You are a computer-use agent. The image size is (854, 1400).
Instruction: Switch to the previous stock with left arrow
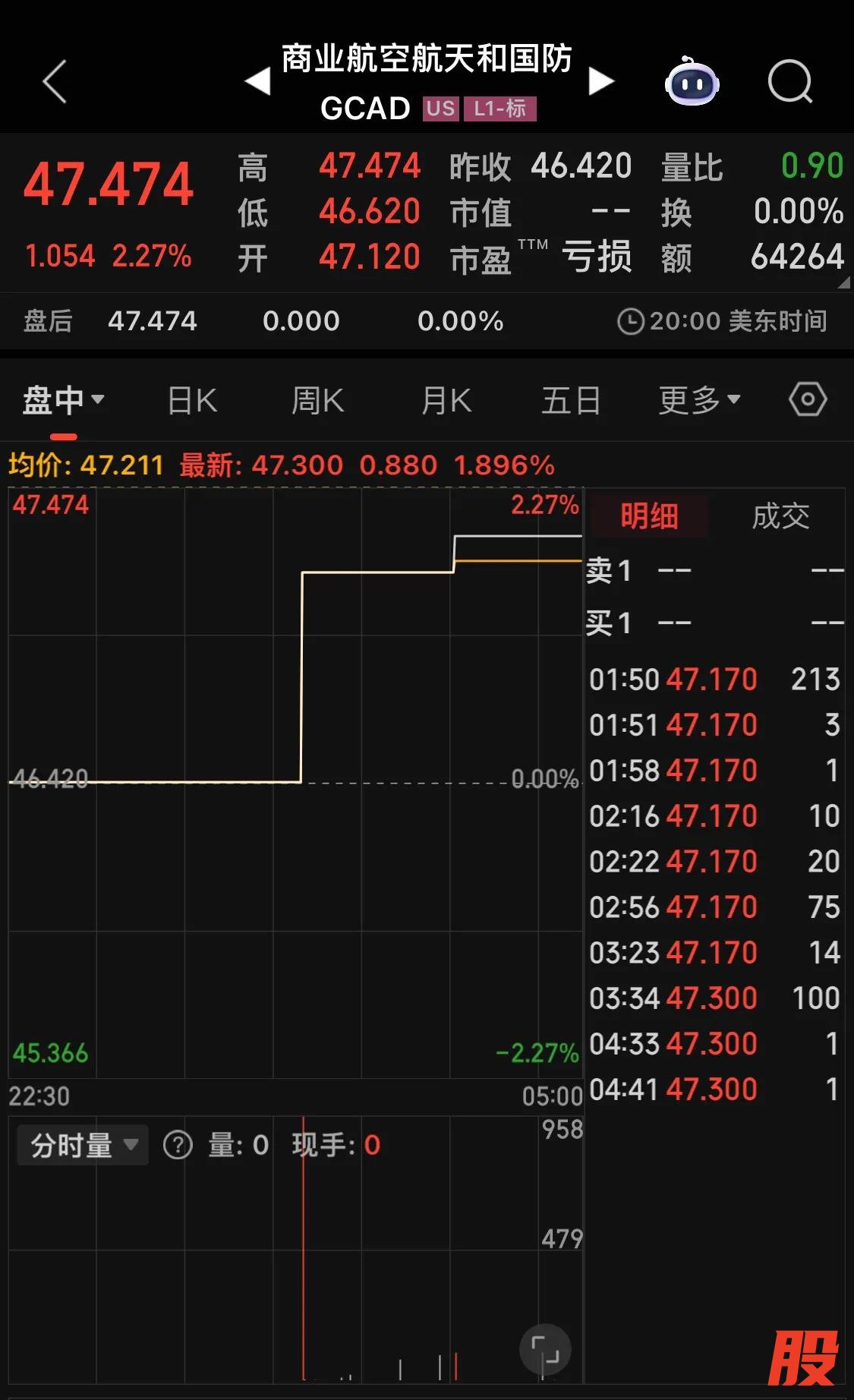coord(258,81)
